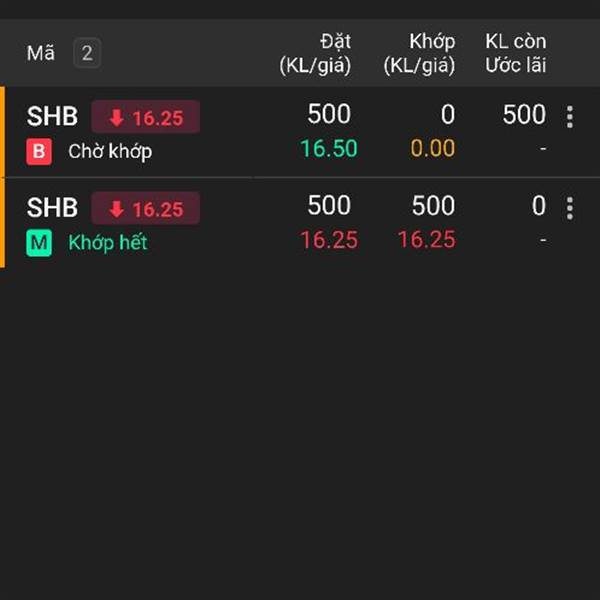600x600 pixels.
Task: Open options for the pending SHB sell order
Action: pos(570,117)
